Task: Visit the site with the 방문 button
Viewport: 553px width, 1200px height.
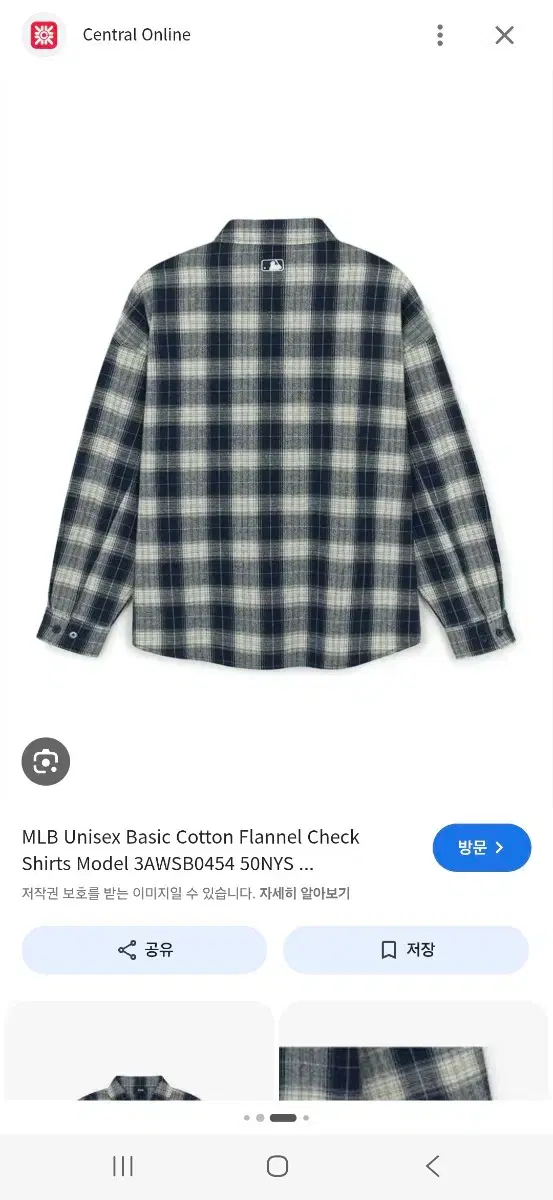Action: tap(482, 848)
